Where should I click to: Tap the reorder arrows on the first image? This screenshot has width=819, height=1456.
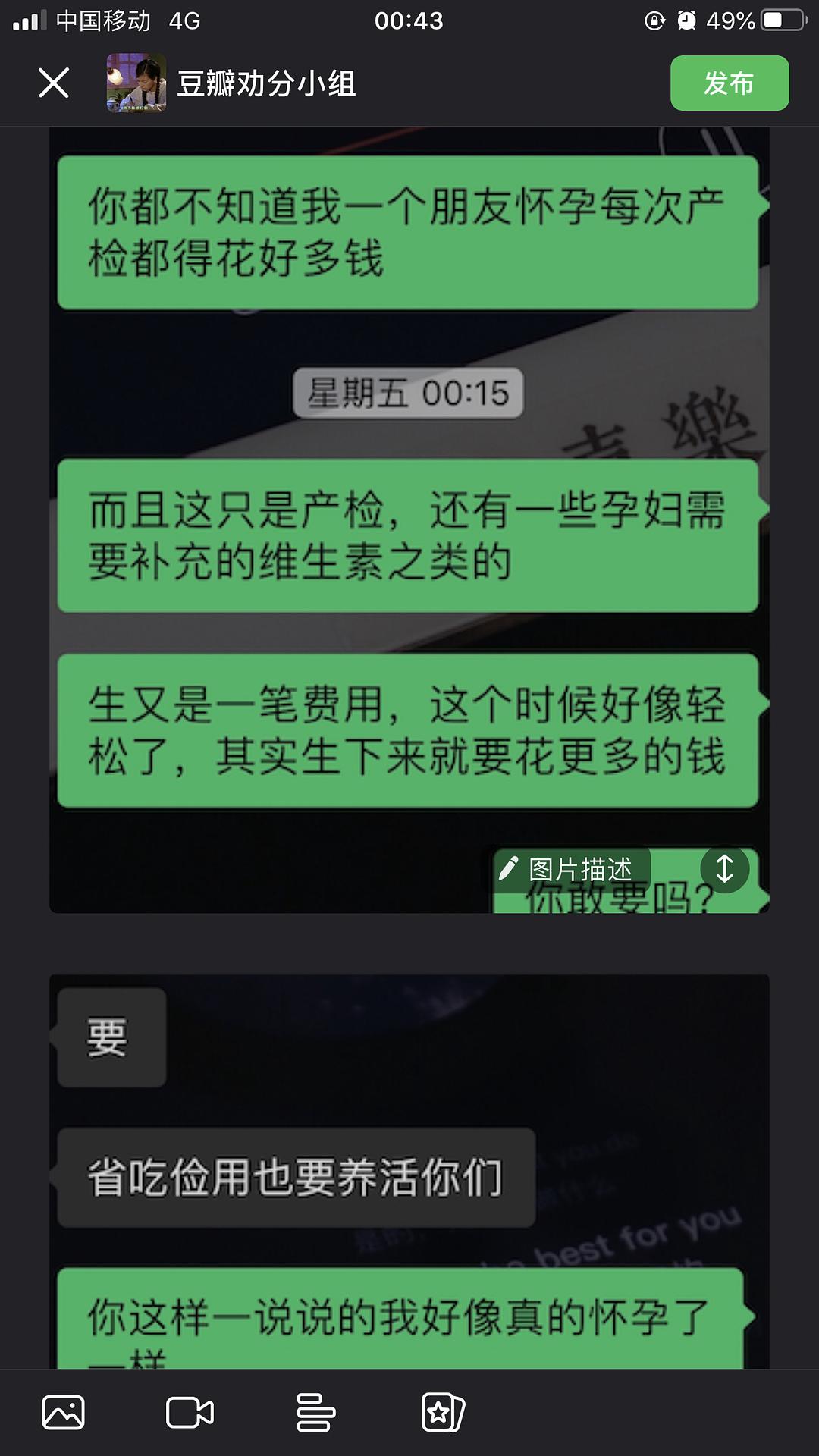(724, 869)
